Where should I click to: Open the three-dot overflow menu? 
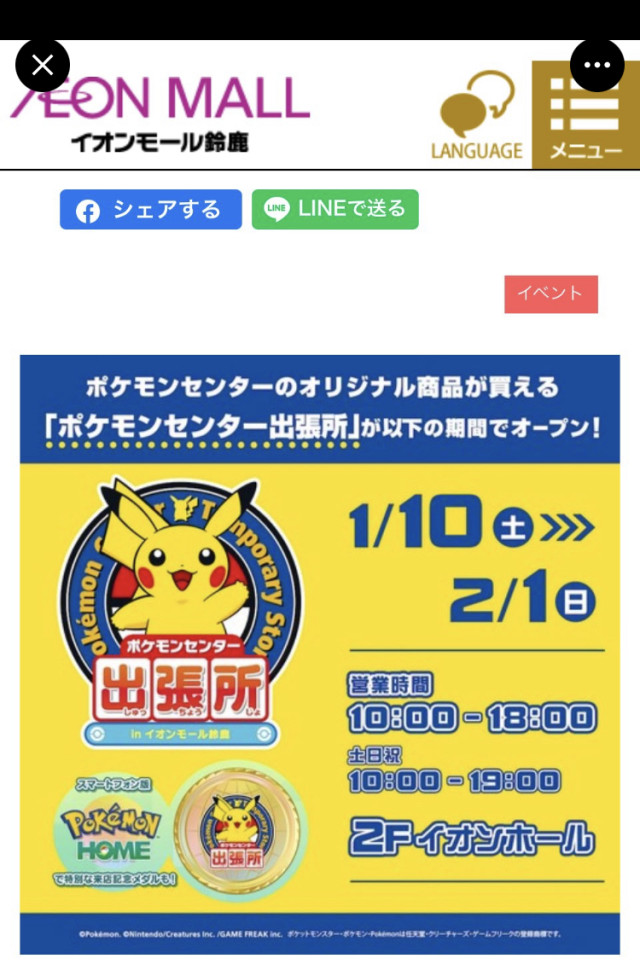point(597,66)
